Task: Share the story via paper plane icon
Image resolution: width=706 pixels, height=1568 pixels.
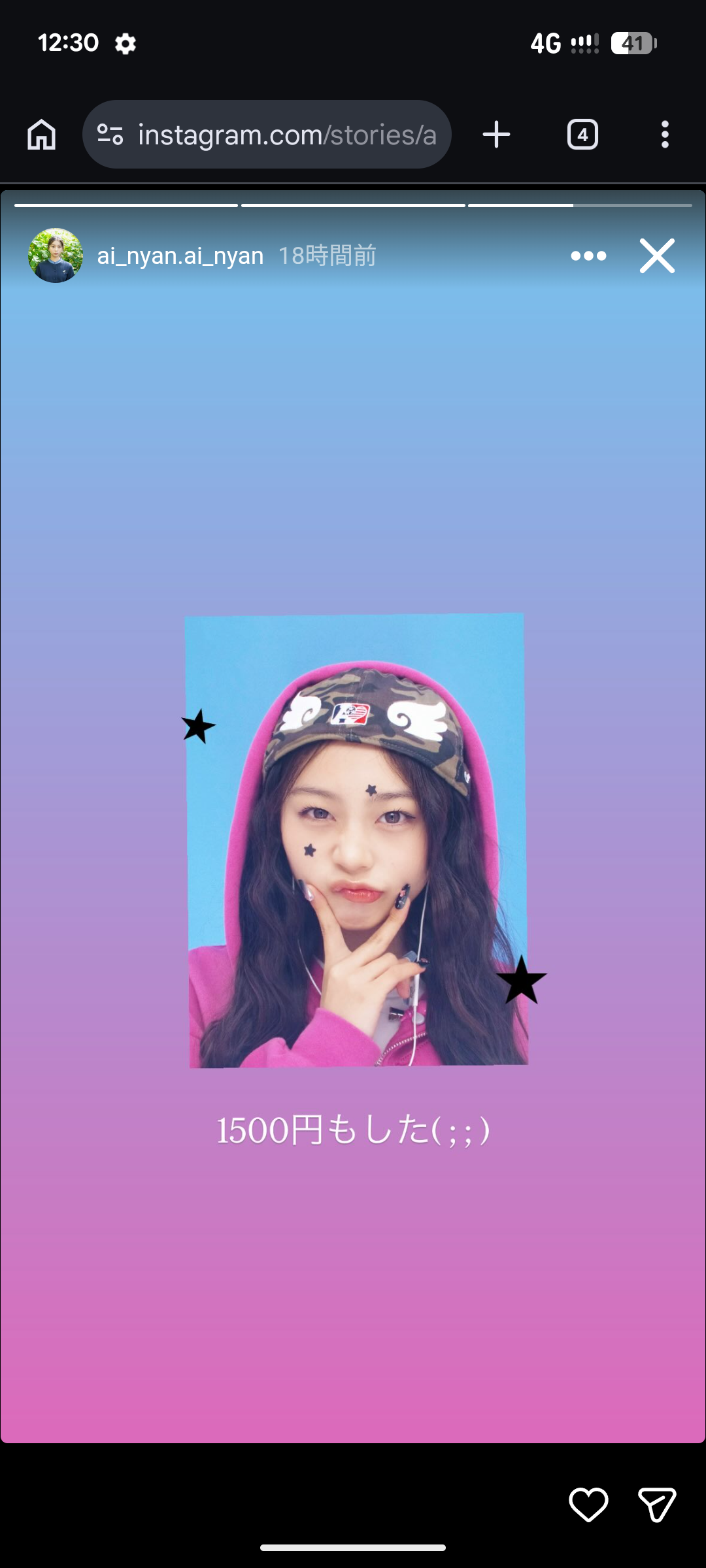Action: pyautogui.click(x=656, y=1505)
